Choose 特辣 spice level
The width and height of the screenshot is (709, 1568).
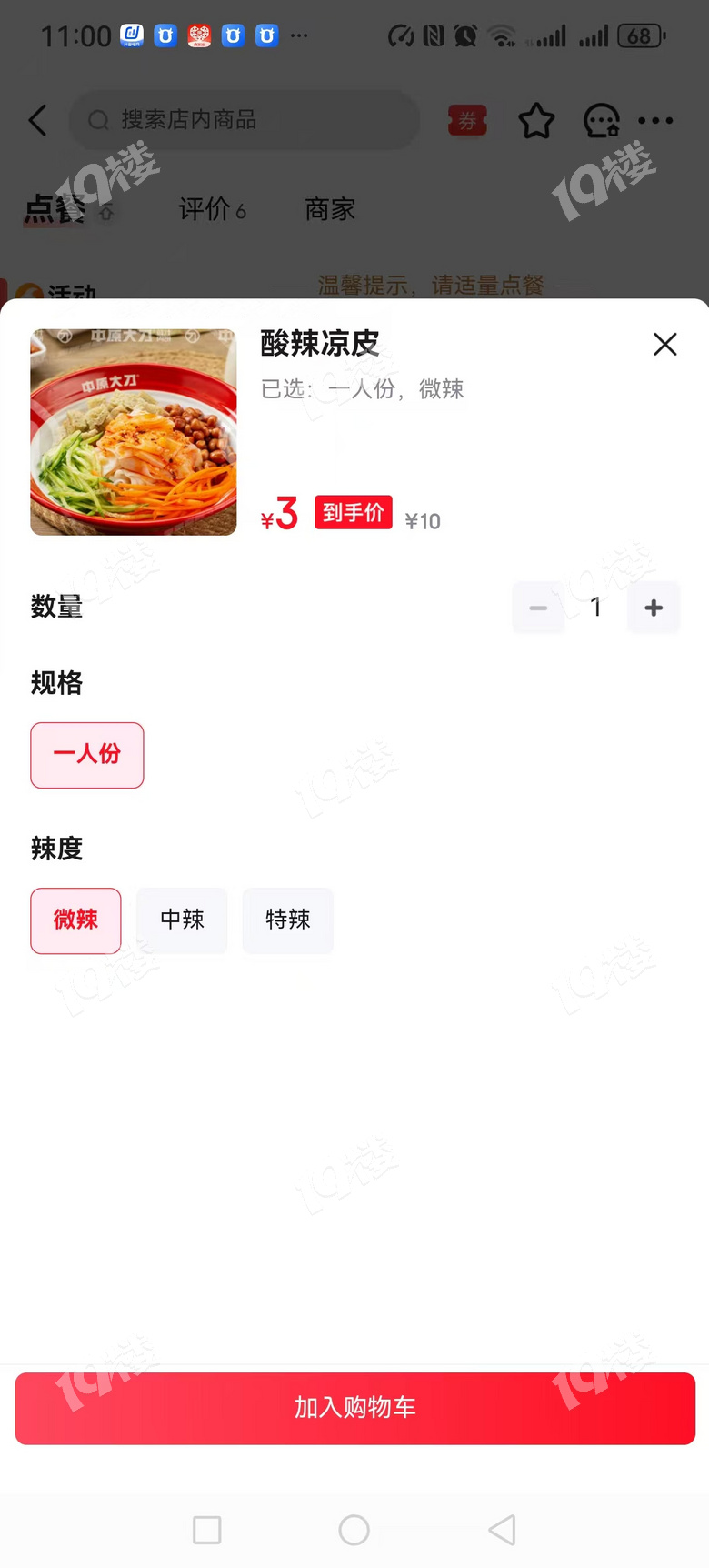287,920
